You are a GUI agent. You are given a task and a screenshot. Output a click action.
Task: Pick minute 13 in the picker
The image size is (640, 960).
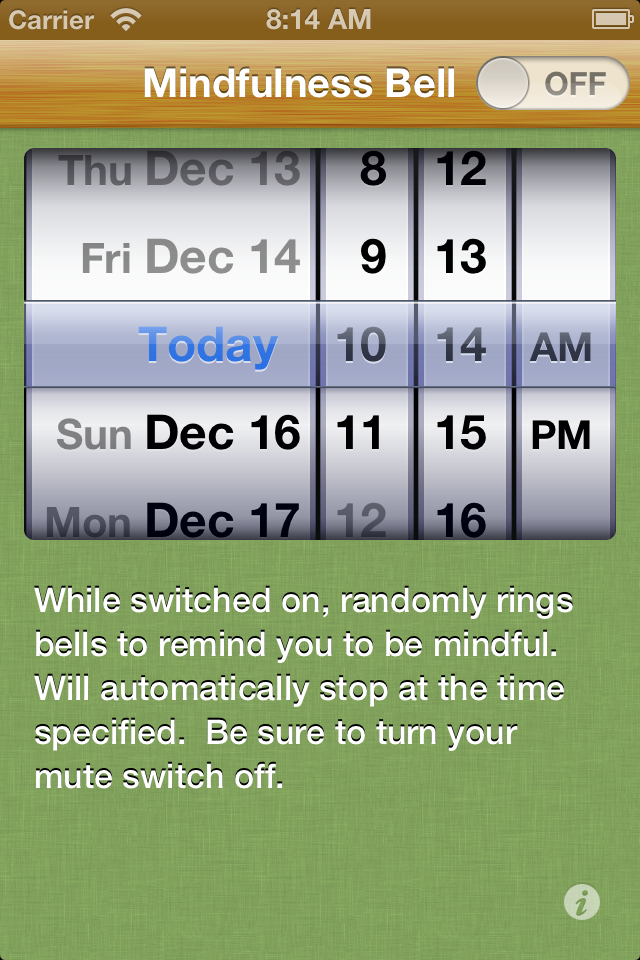coord(461,258)
